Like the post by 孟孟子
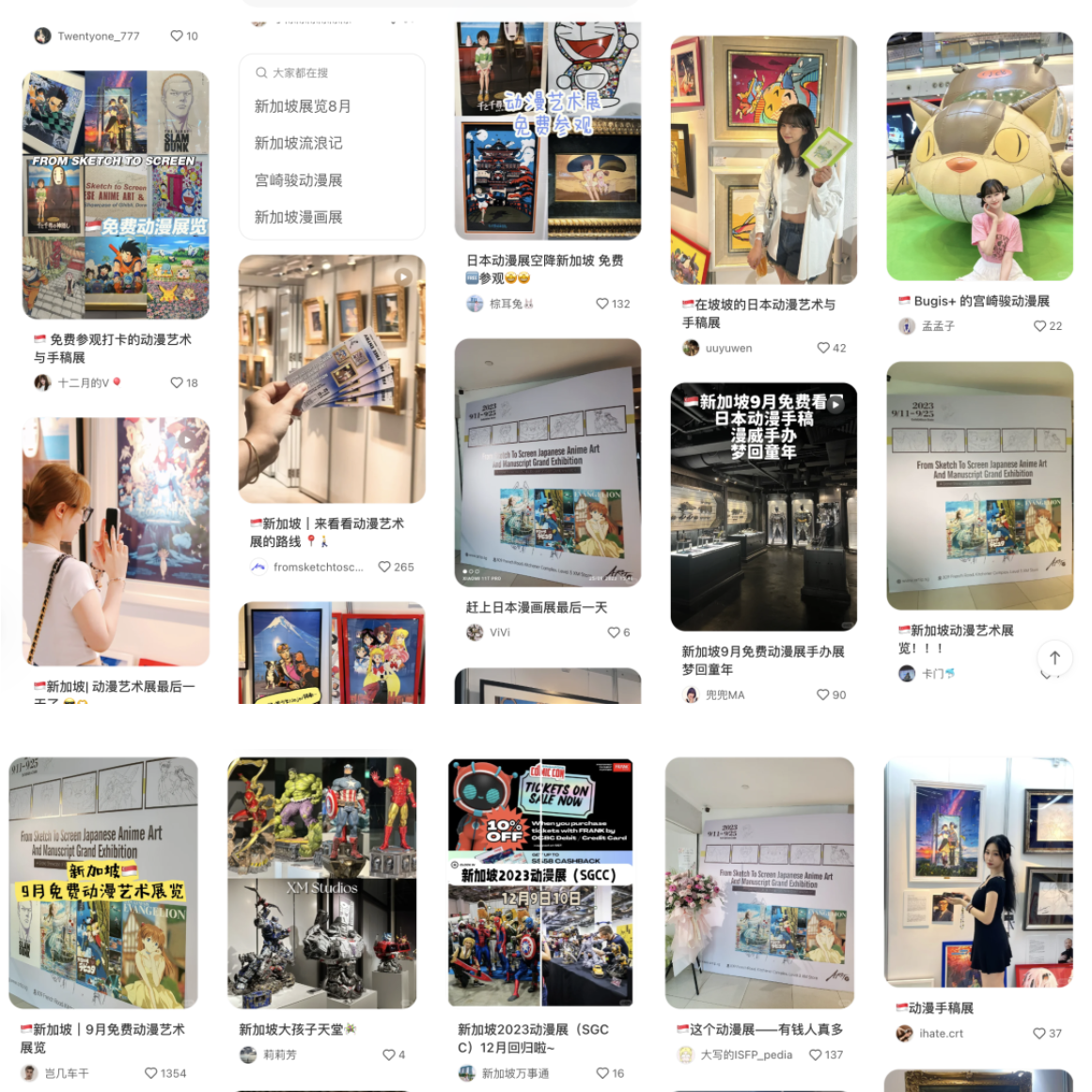This screenshot has height=1092, width=1092. 1039,326
